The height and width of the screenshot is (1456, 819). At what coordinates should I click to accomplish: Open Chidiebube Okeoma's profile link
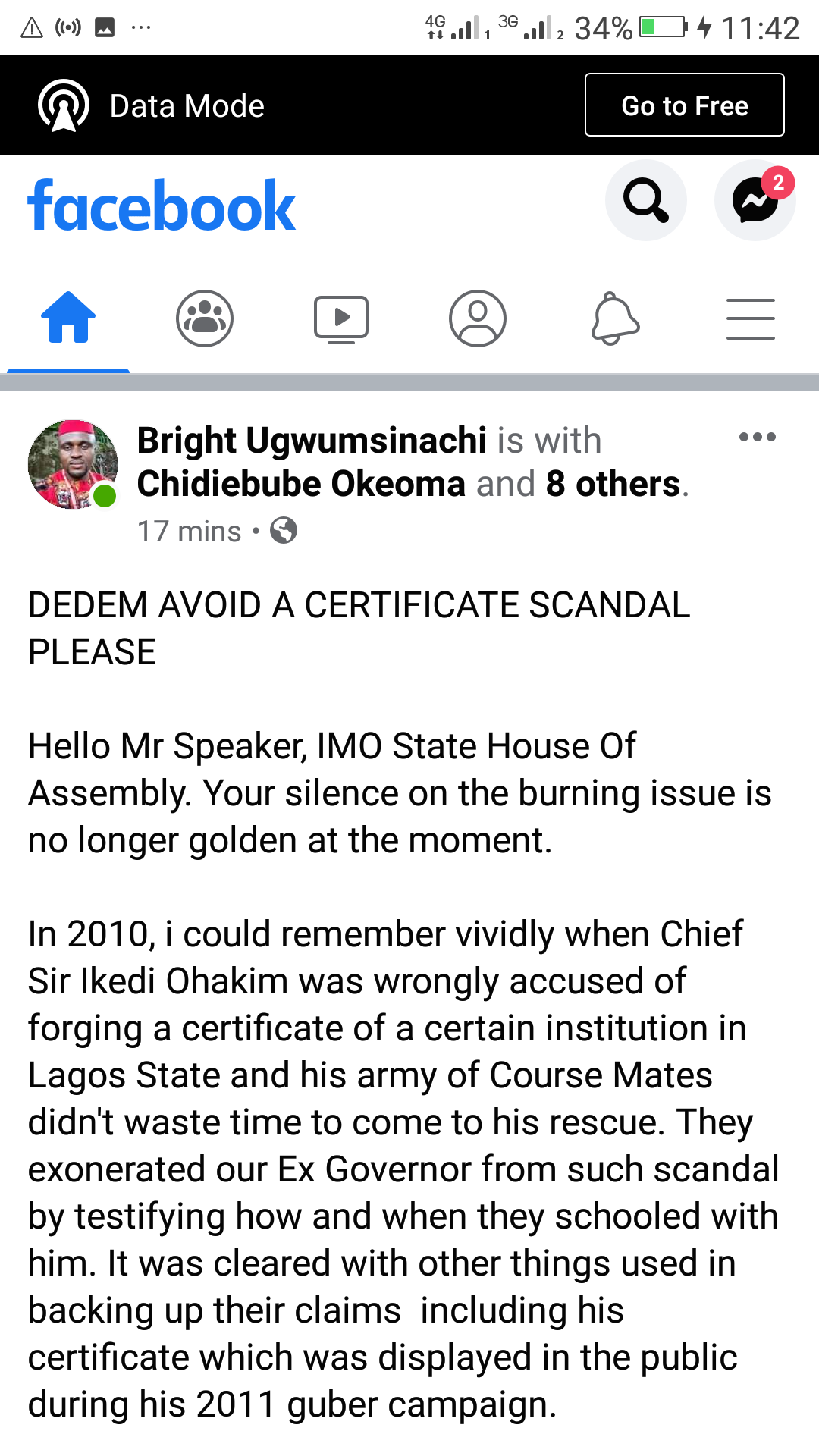[301, 484]
